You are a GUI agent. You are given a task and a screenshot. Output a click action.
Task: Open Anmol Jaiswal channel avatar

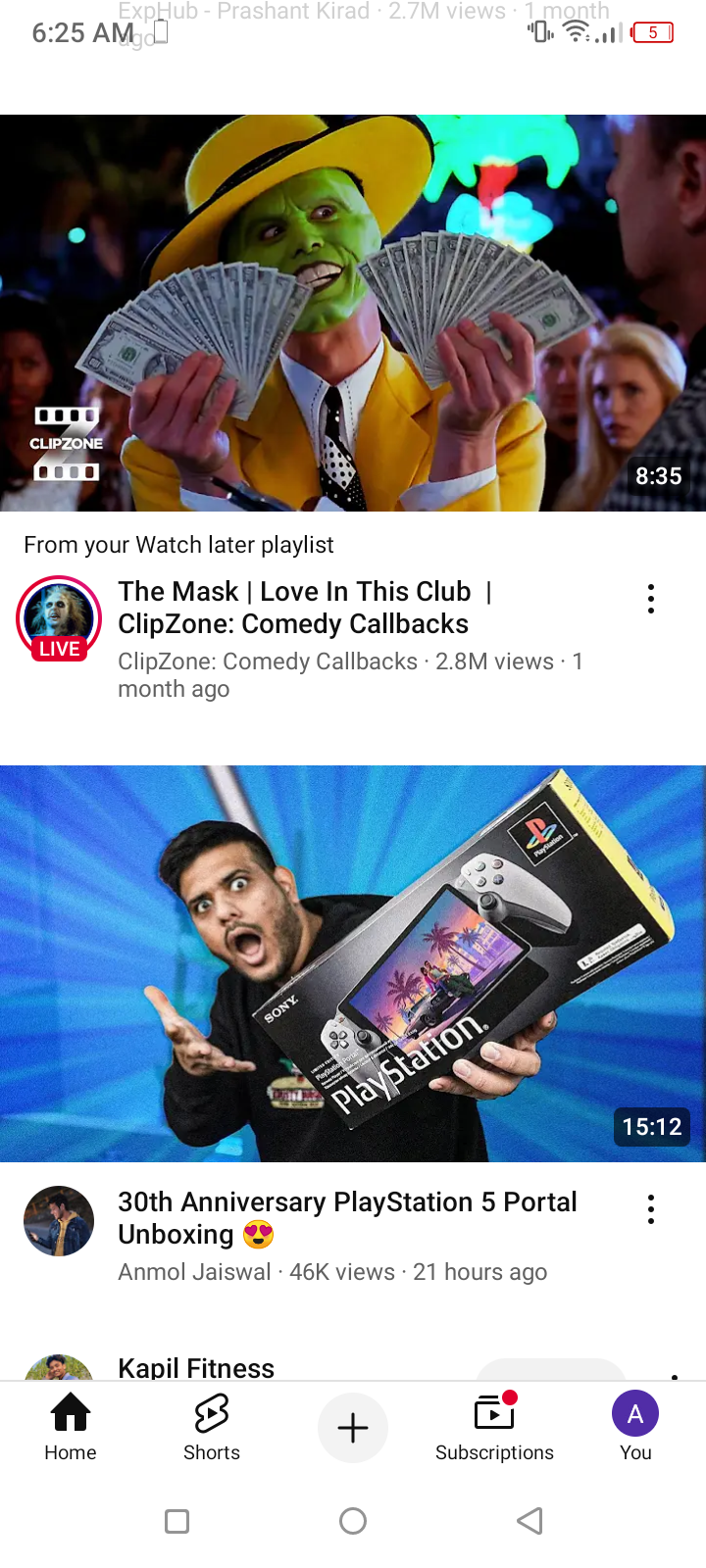[59, 1221]
